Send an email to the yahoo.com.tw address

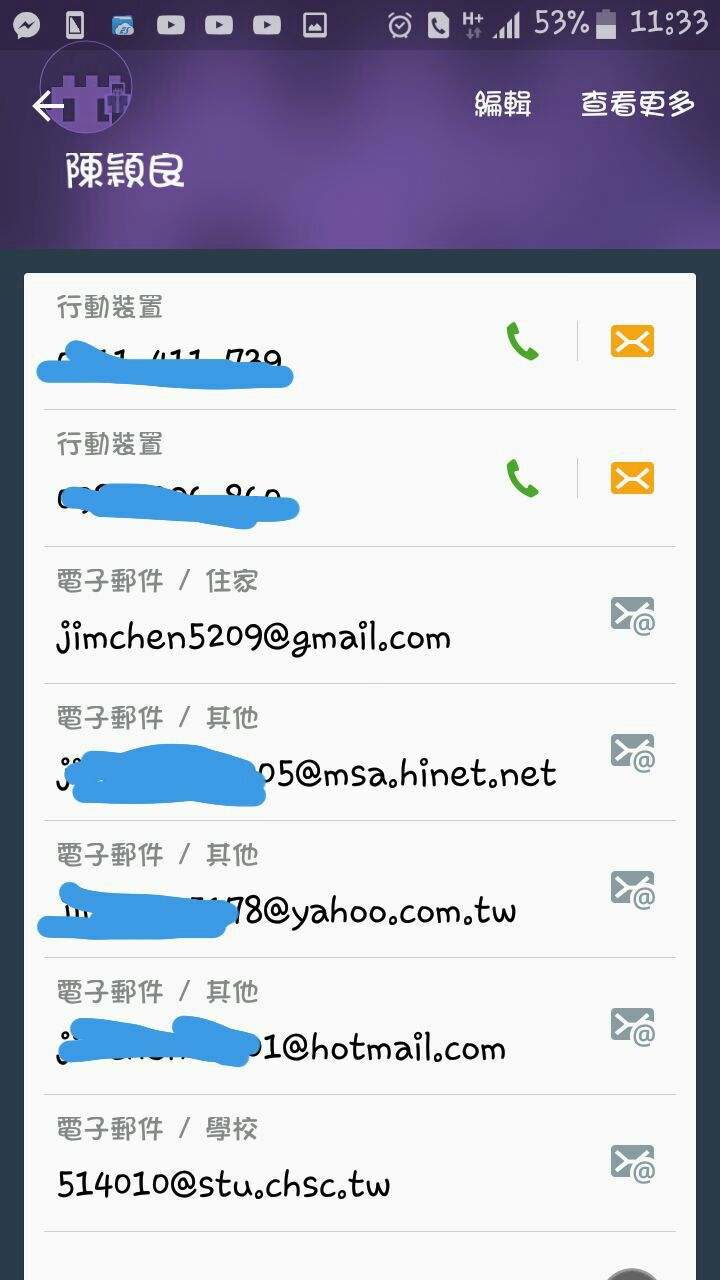[x=632, y=890]
